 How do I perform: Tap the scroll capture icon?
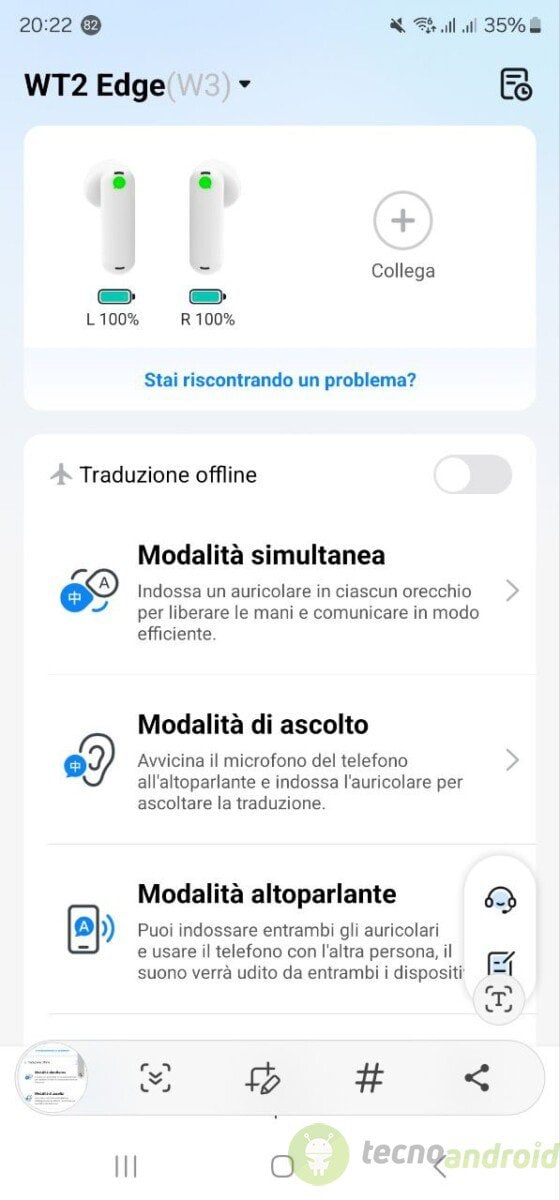click(x=155, y=1077)
